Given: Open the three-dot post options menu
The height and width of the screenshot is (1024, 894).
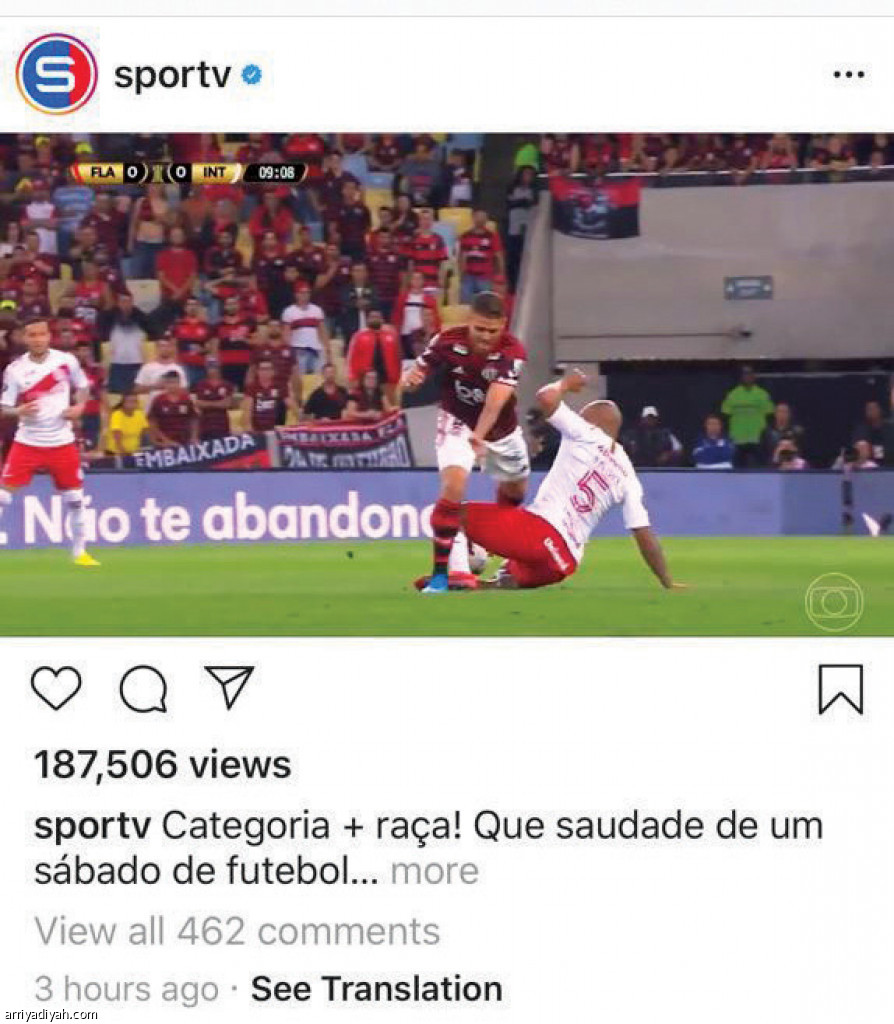Looking at the screenshot, I should (848, 75).
